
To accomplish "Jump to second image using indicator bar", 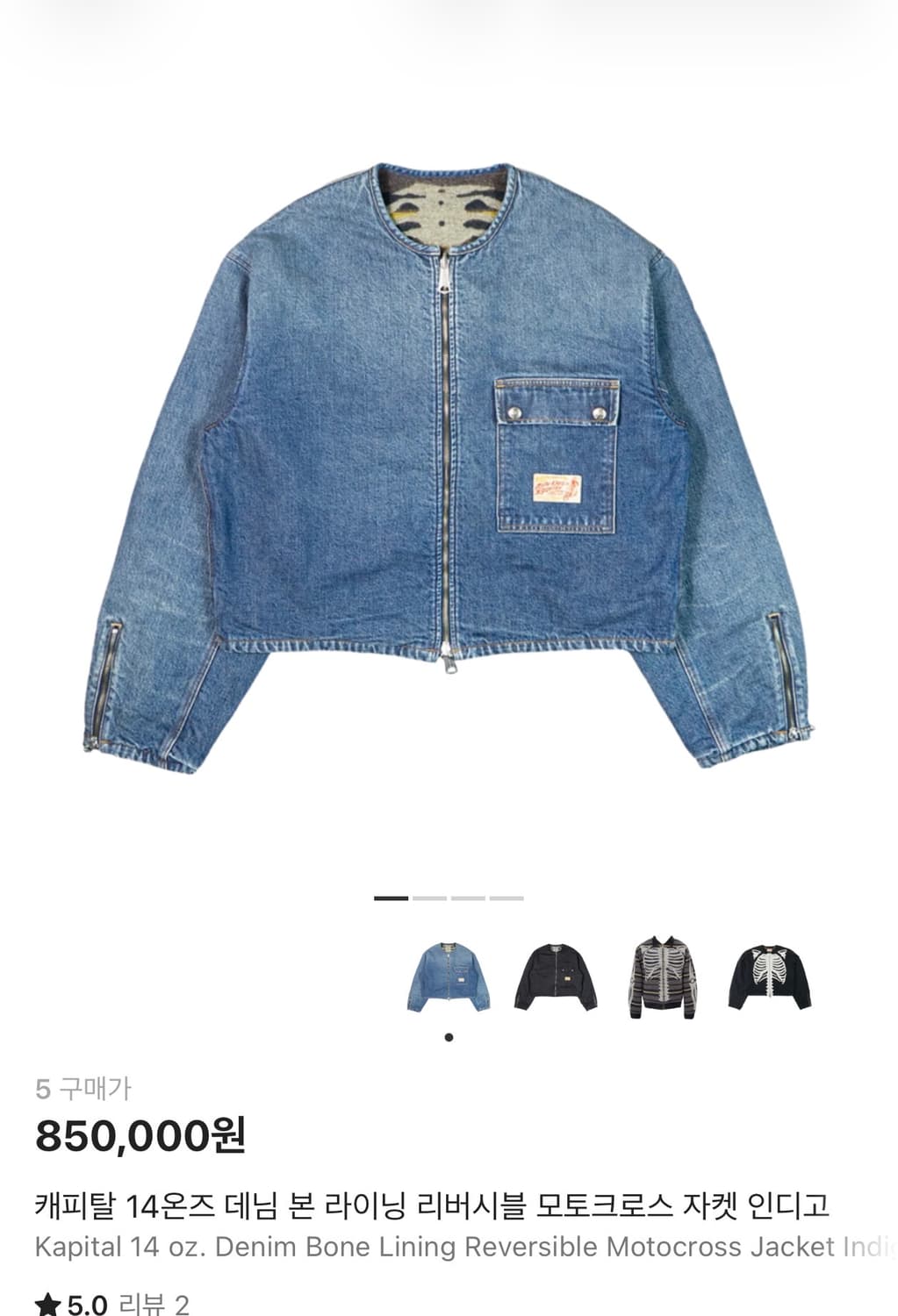I will pos(428,899).
